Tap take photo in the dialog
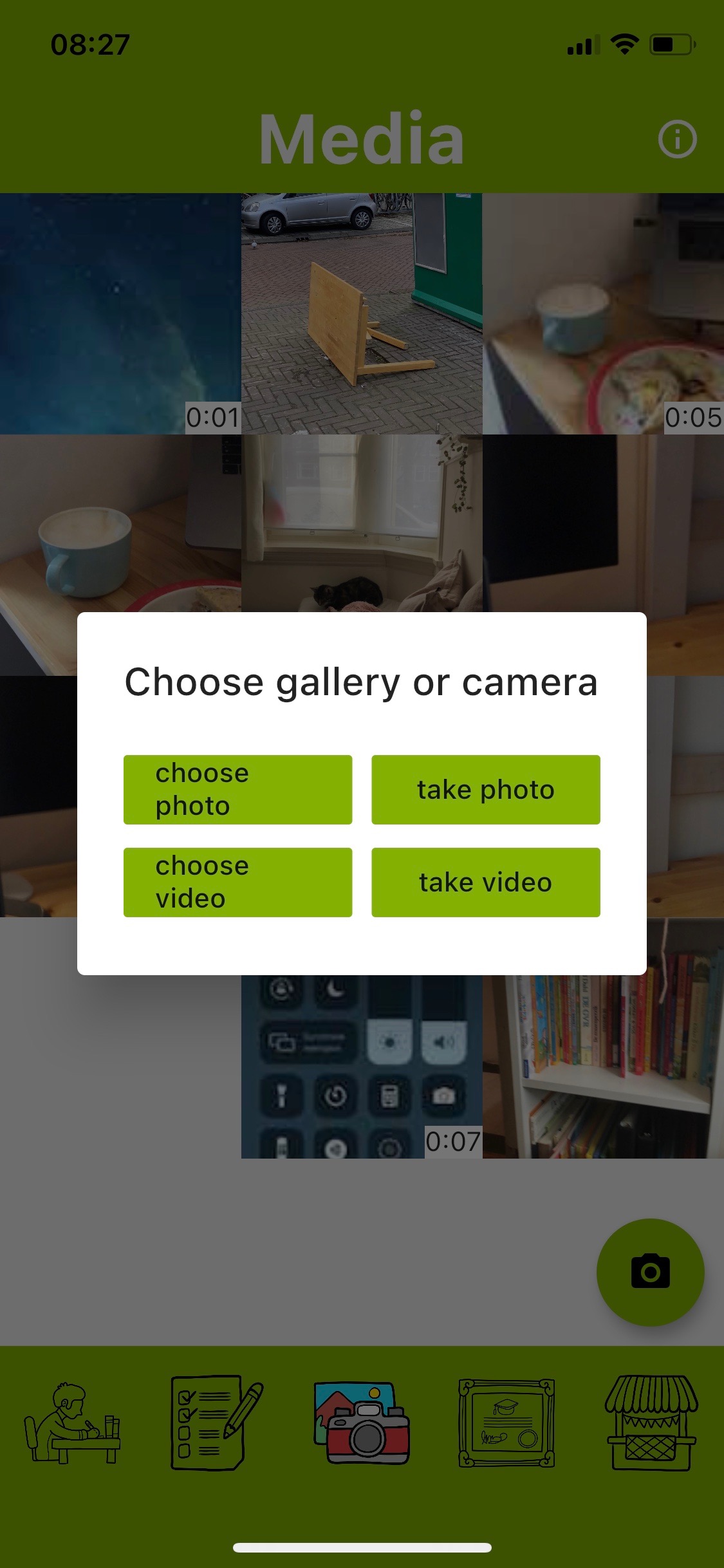 click(485, 789)
